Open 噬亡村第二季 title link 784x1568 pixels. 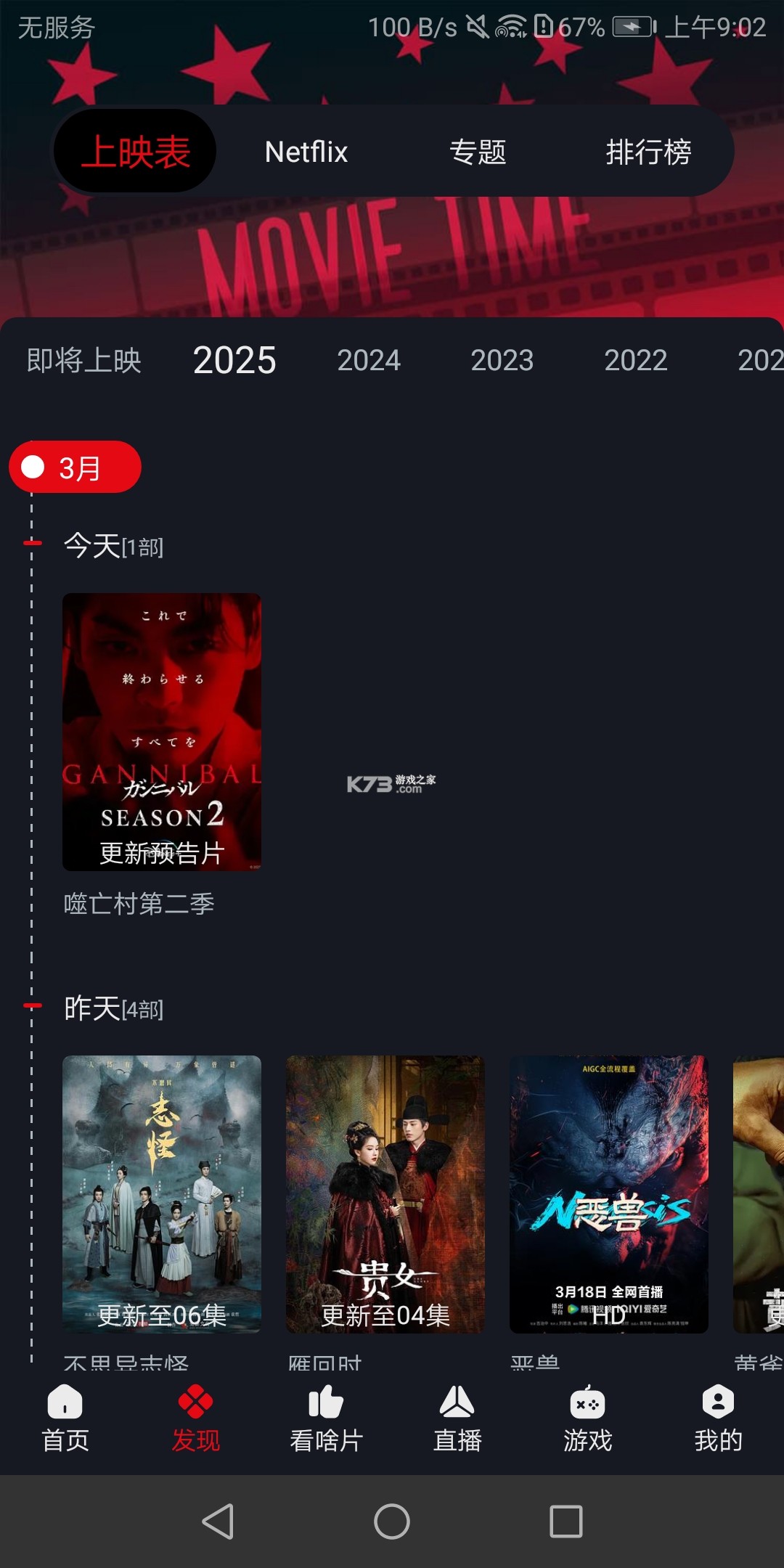tap(138, 904)
